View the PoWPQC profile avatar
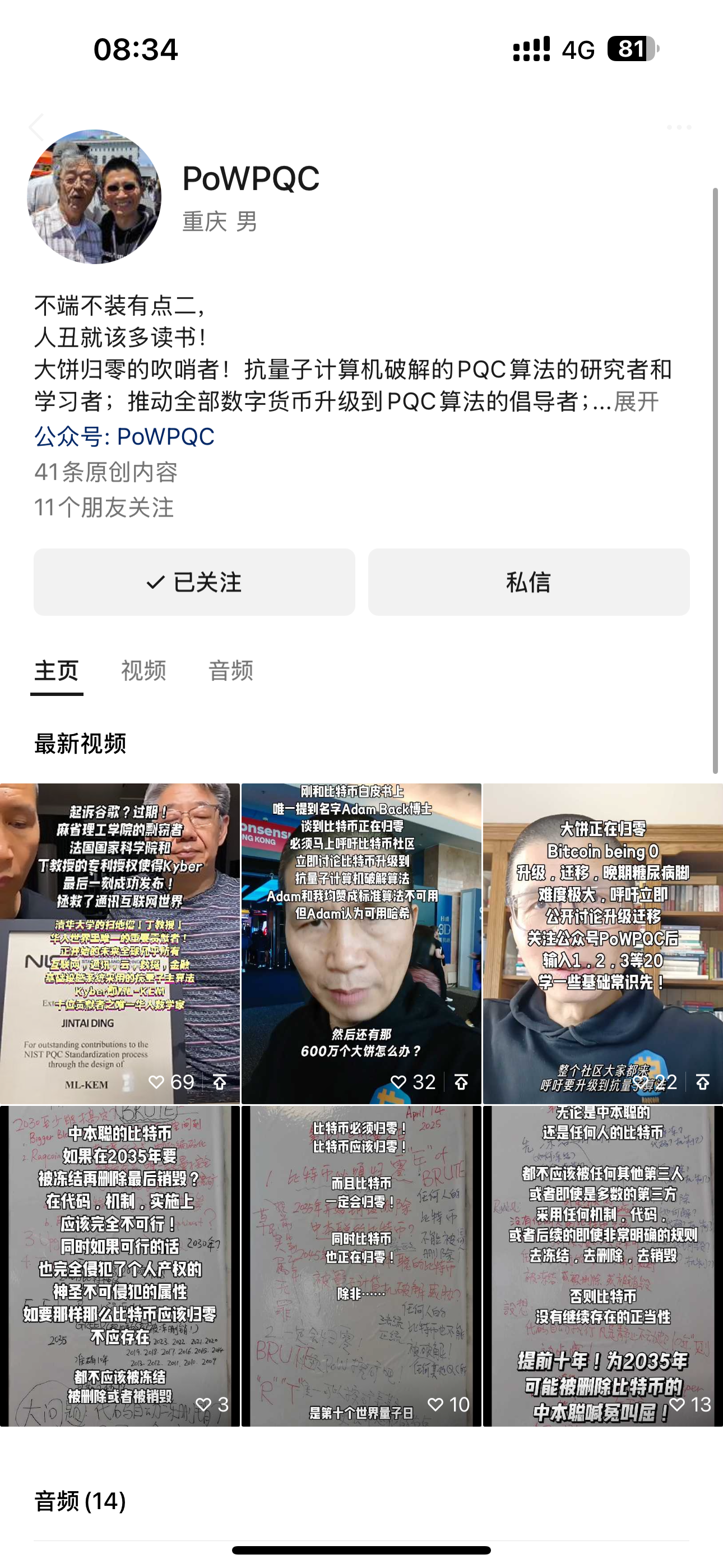The image size is (723, 1568). (x=94, y=197)
